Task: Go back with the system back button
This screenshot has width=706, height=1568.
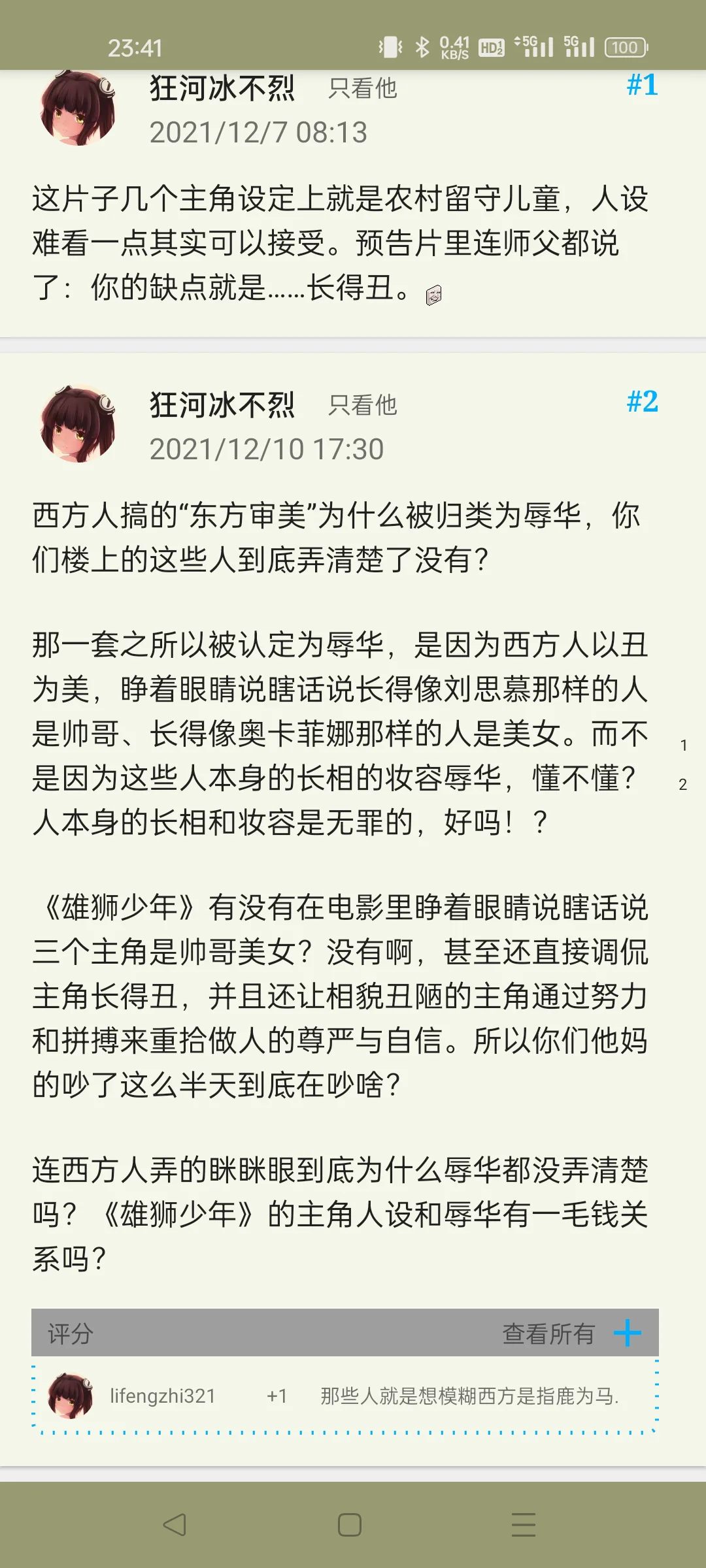Action: pos(175,1525)
